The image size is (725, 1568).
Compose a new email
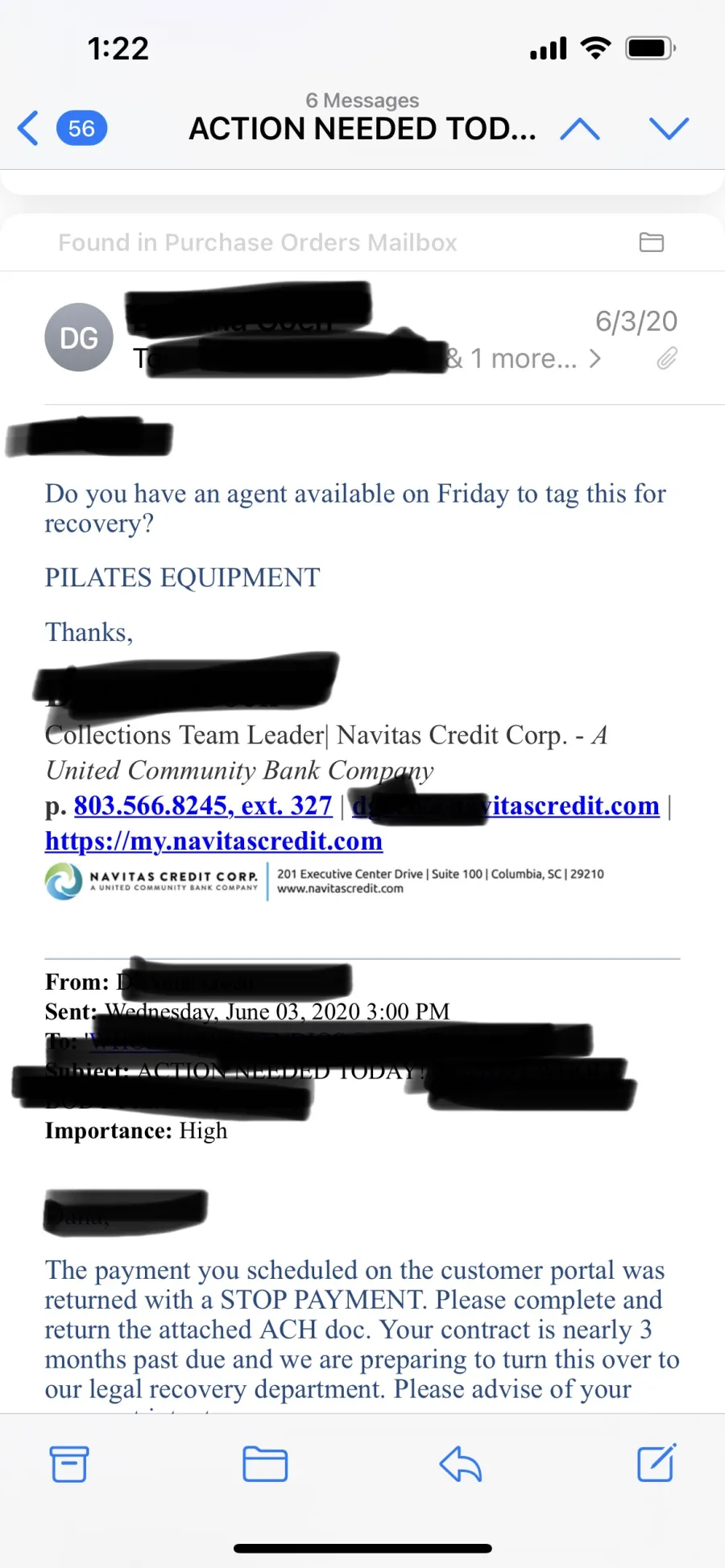pos(657,1464)
